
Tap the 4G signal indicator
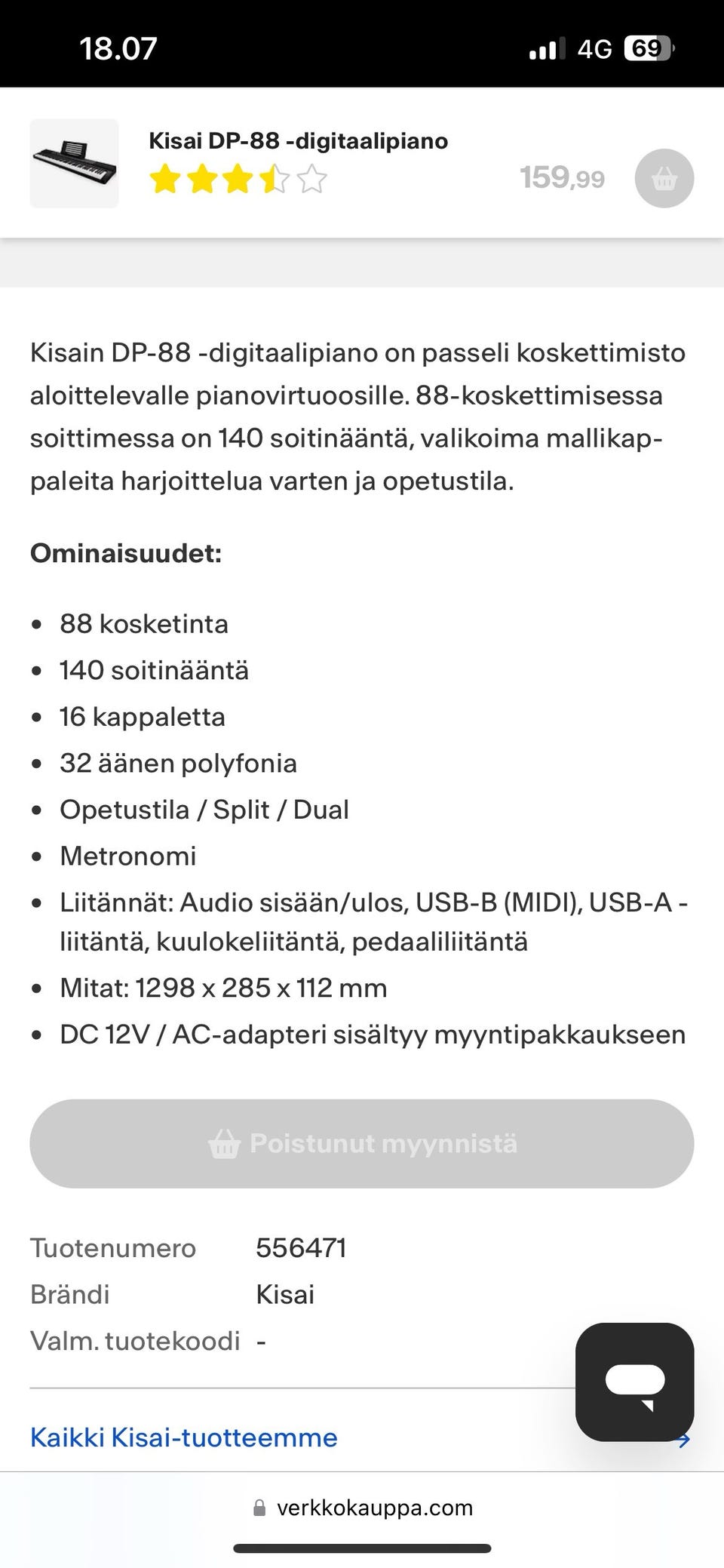click(593, 48)
